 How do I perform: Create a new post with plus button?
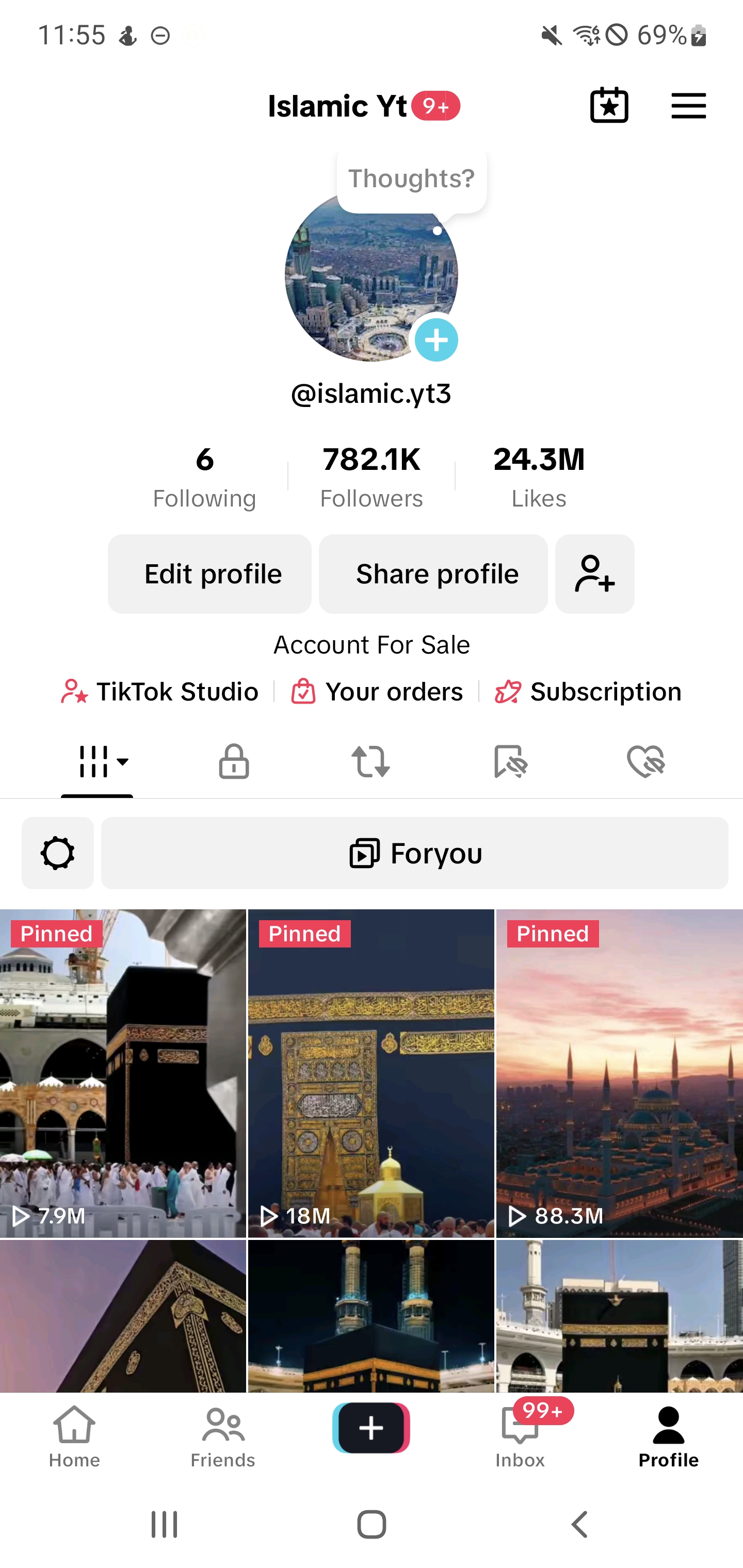pyautogui.click(x=371, y=1428)
